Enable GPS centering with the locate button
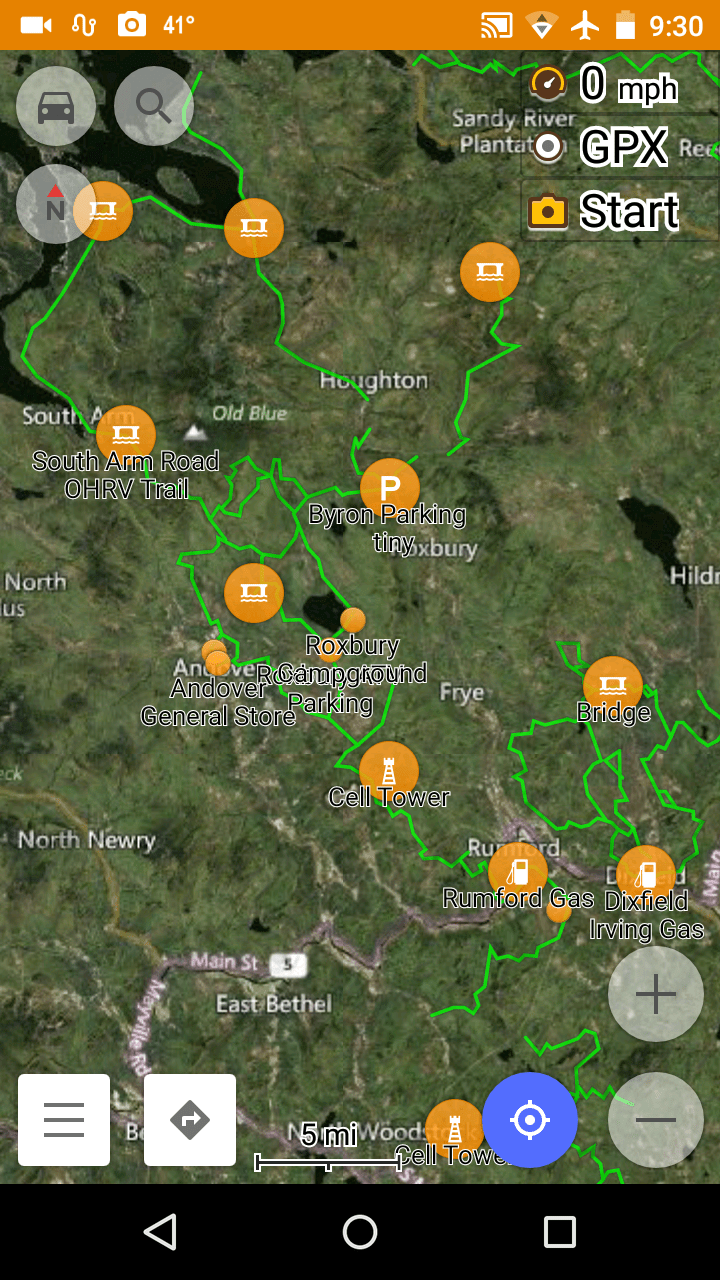 point(529,1120)
